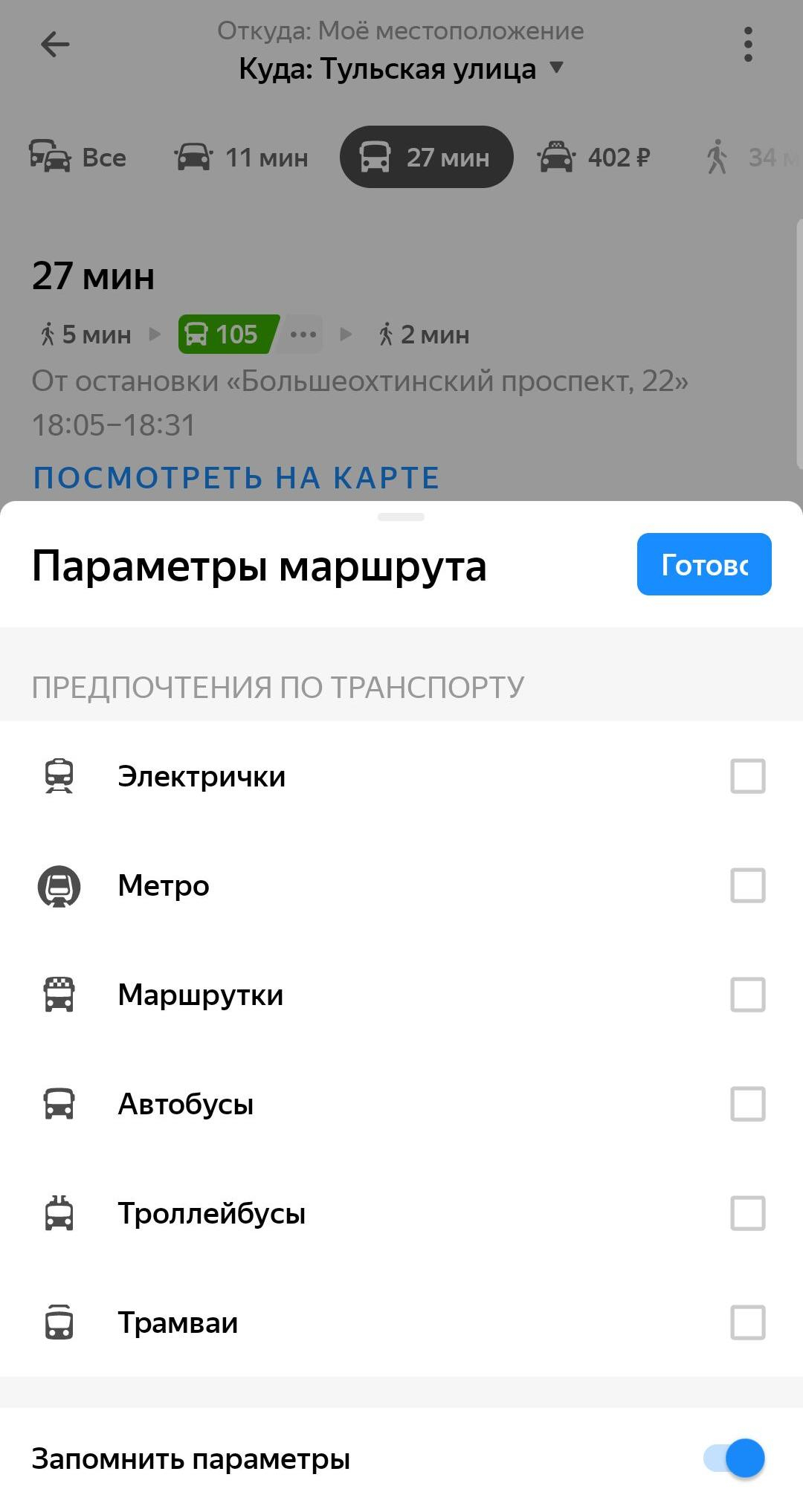Open Посмотреть на карте link
This screenshot has height=1512, width=803.
pyautogui.click(x=236, y=477)
